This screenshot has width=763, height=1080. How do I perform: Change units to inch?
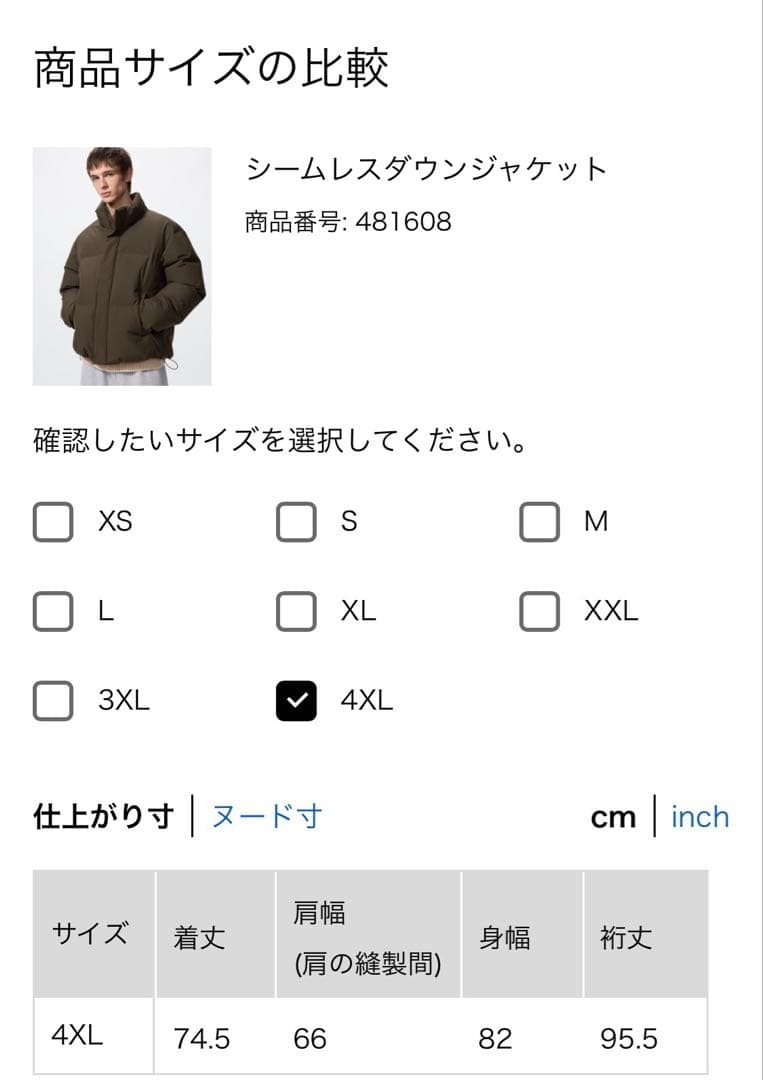point(700,816)
